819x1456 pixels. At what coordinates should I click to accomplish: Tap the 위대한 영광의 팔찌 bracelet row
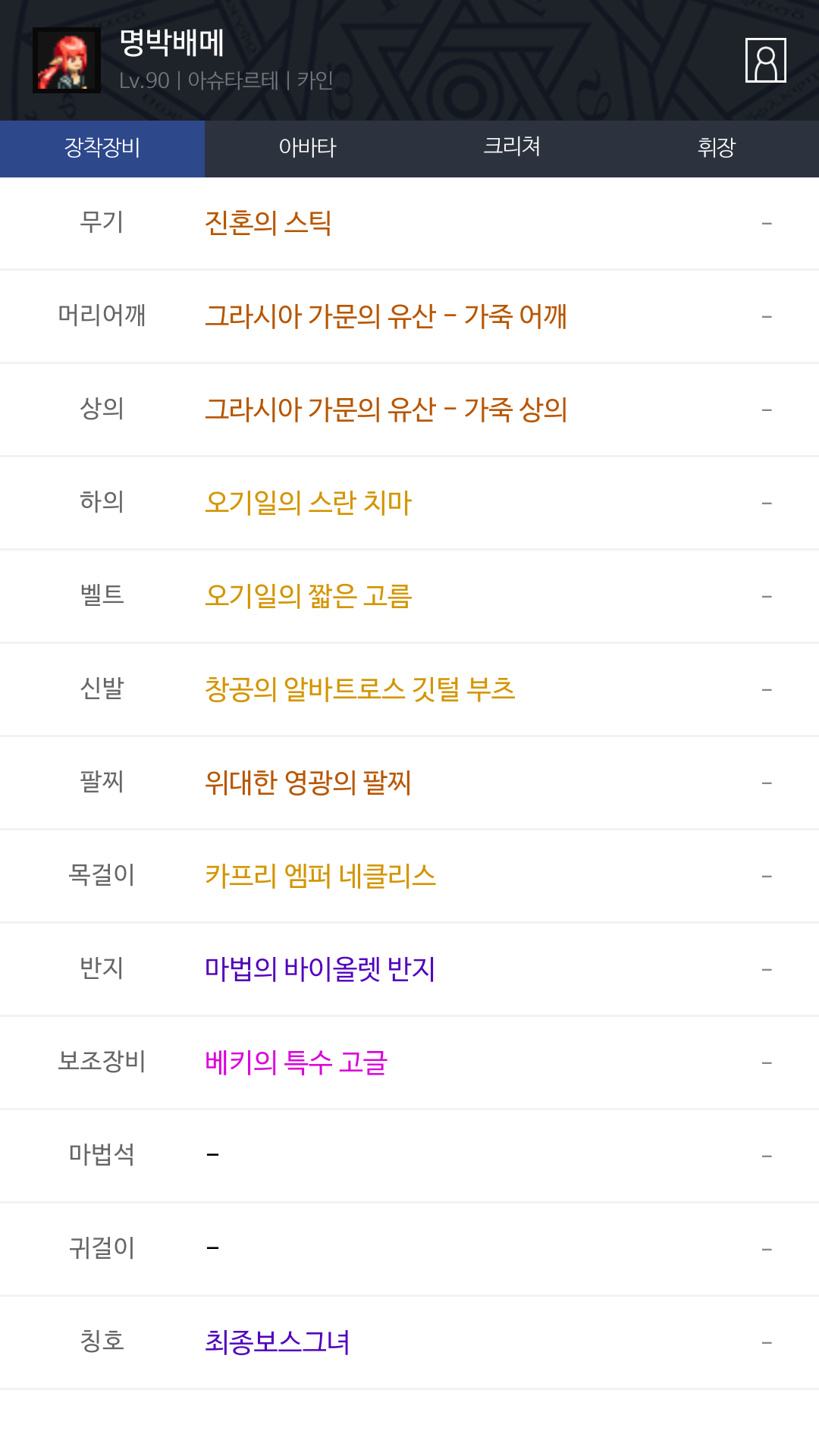308,783
